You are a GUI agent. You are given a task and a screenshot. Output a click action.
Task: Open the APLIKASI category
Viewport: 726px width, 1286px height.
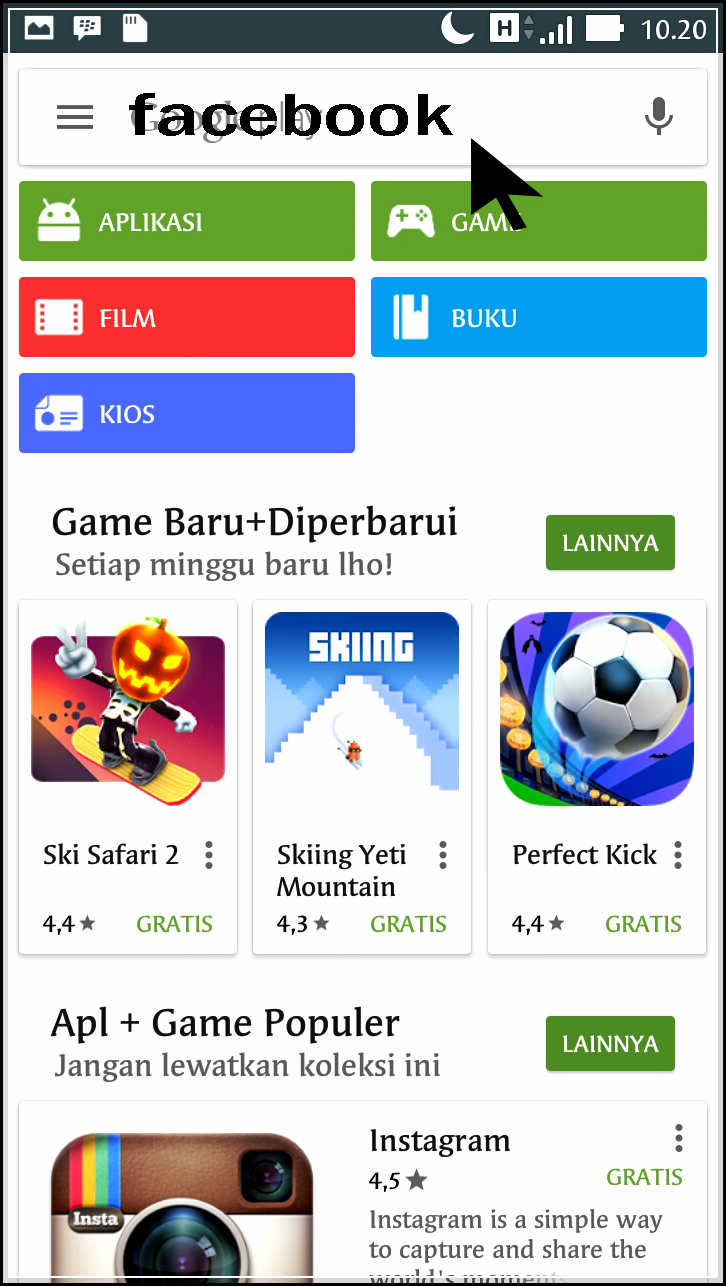[187, 221]
